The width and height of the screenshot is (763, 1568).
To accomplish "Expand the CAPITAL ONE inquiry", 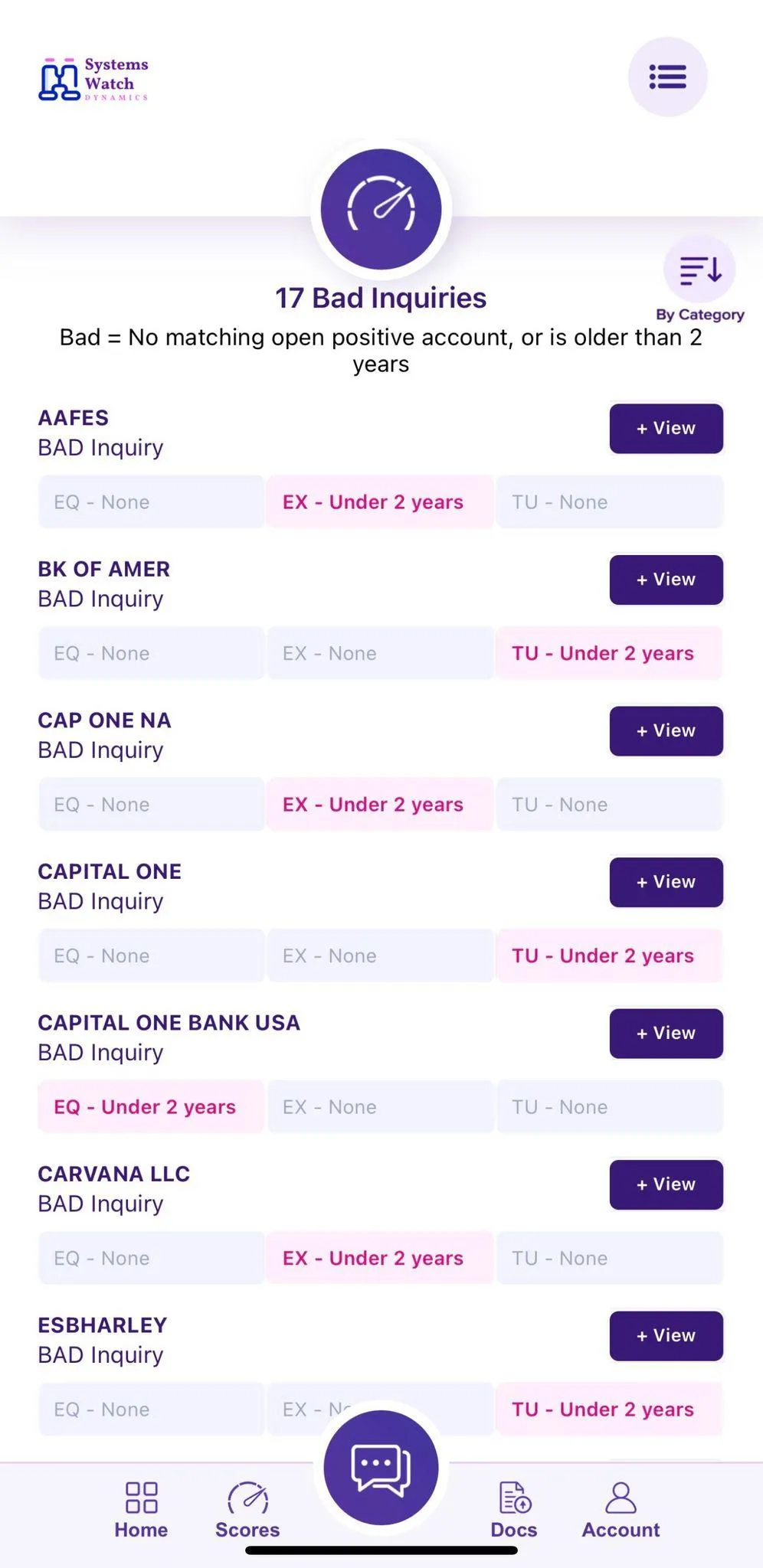I will [666, 882].
